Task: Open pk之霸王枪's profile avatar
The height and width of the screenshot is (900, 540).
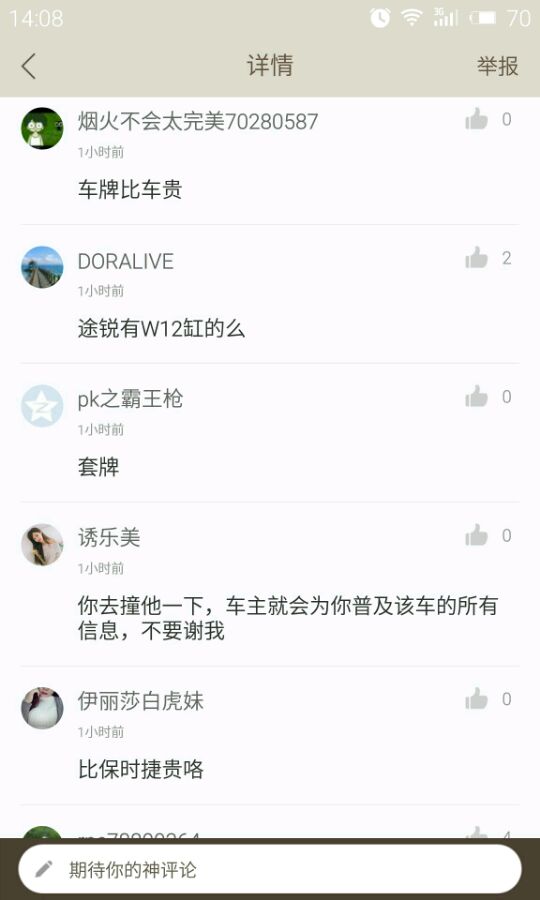Action: click(x=42, y=406)
